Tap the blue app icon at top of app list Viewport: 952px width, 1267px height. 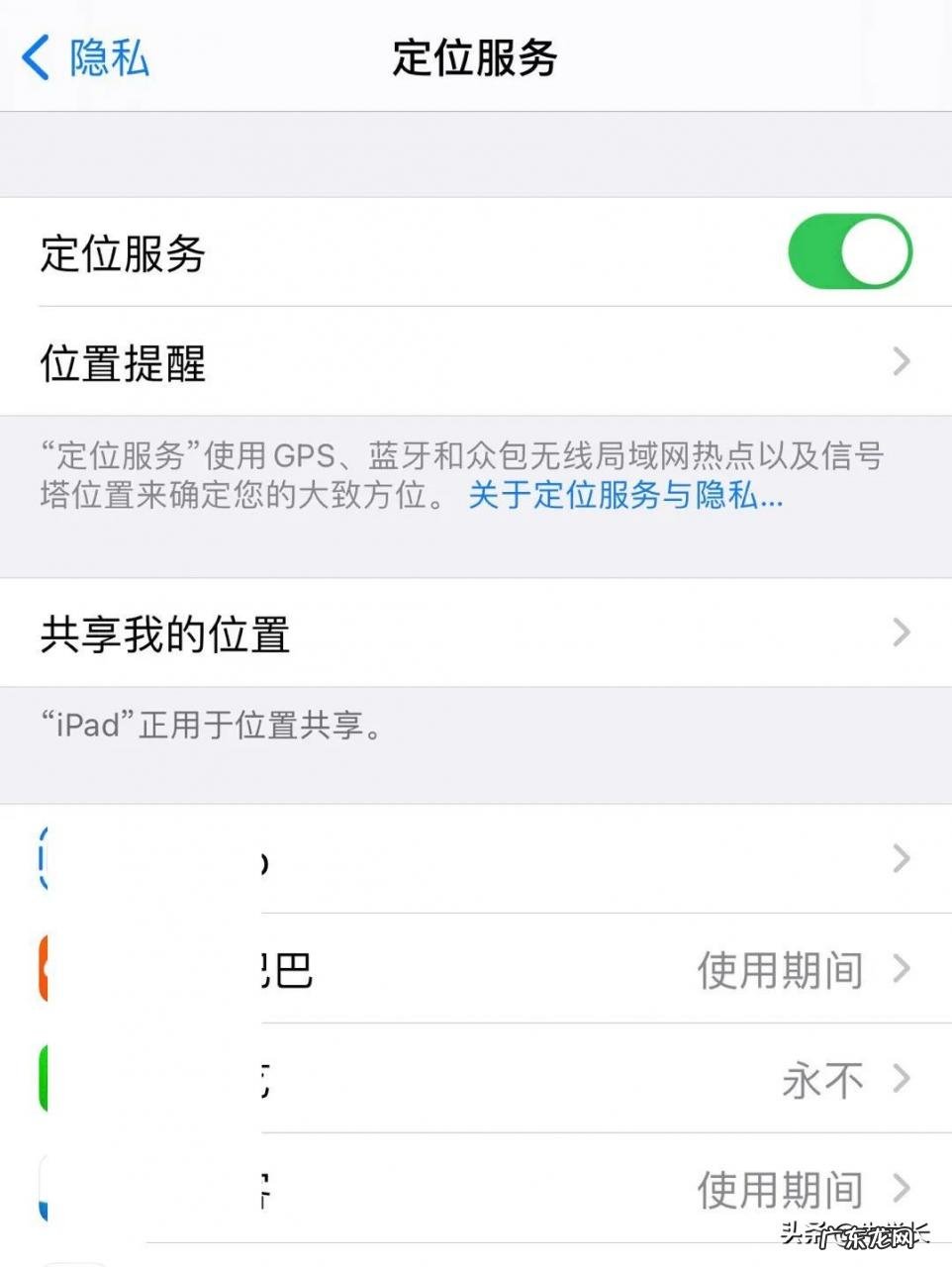(x=45, y=859)
